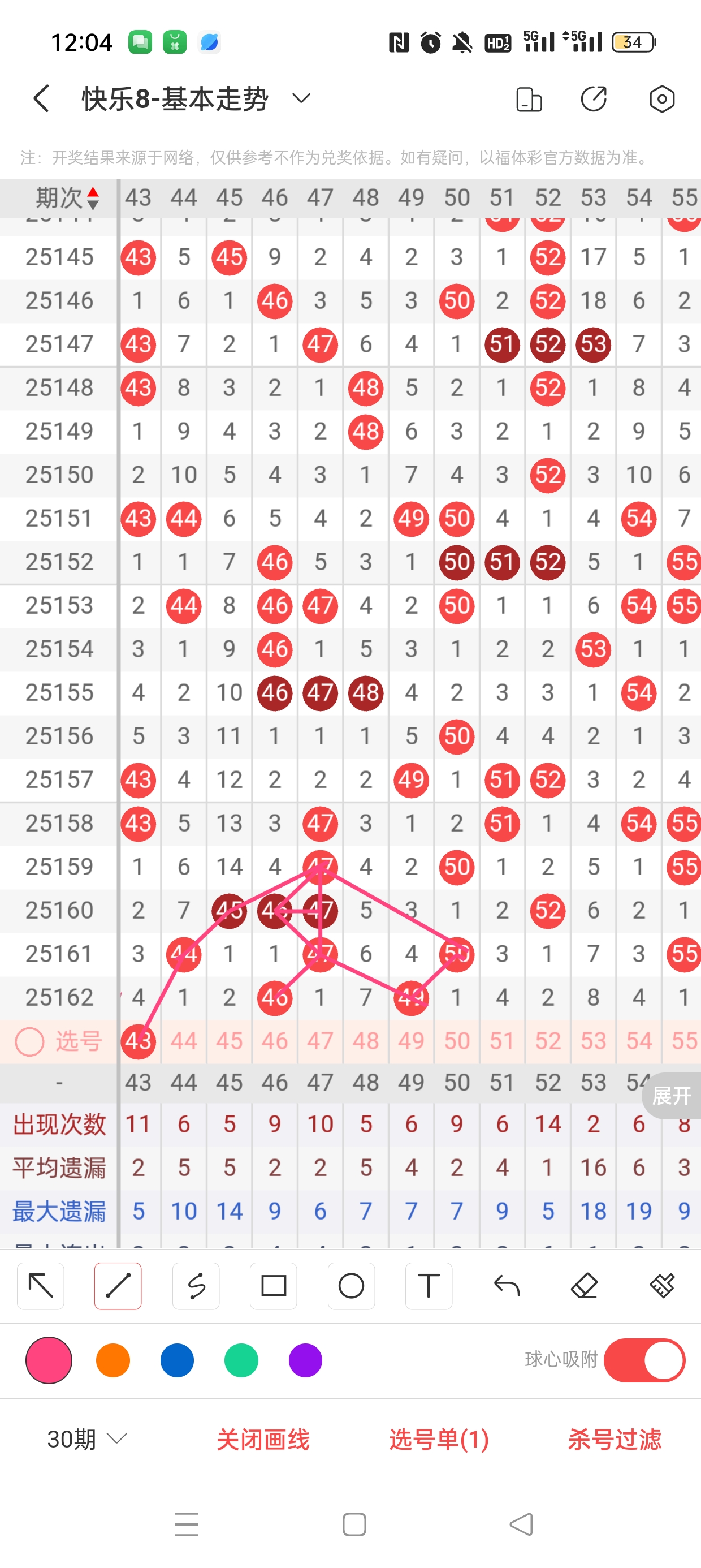
Task: Choose the blue color swatch
Action: click(177, 1360)
